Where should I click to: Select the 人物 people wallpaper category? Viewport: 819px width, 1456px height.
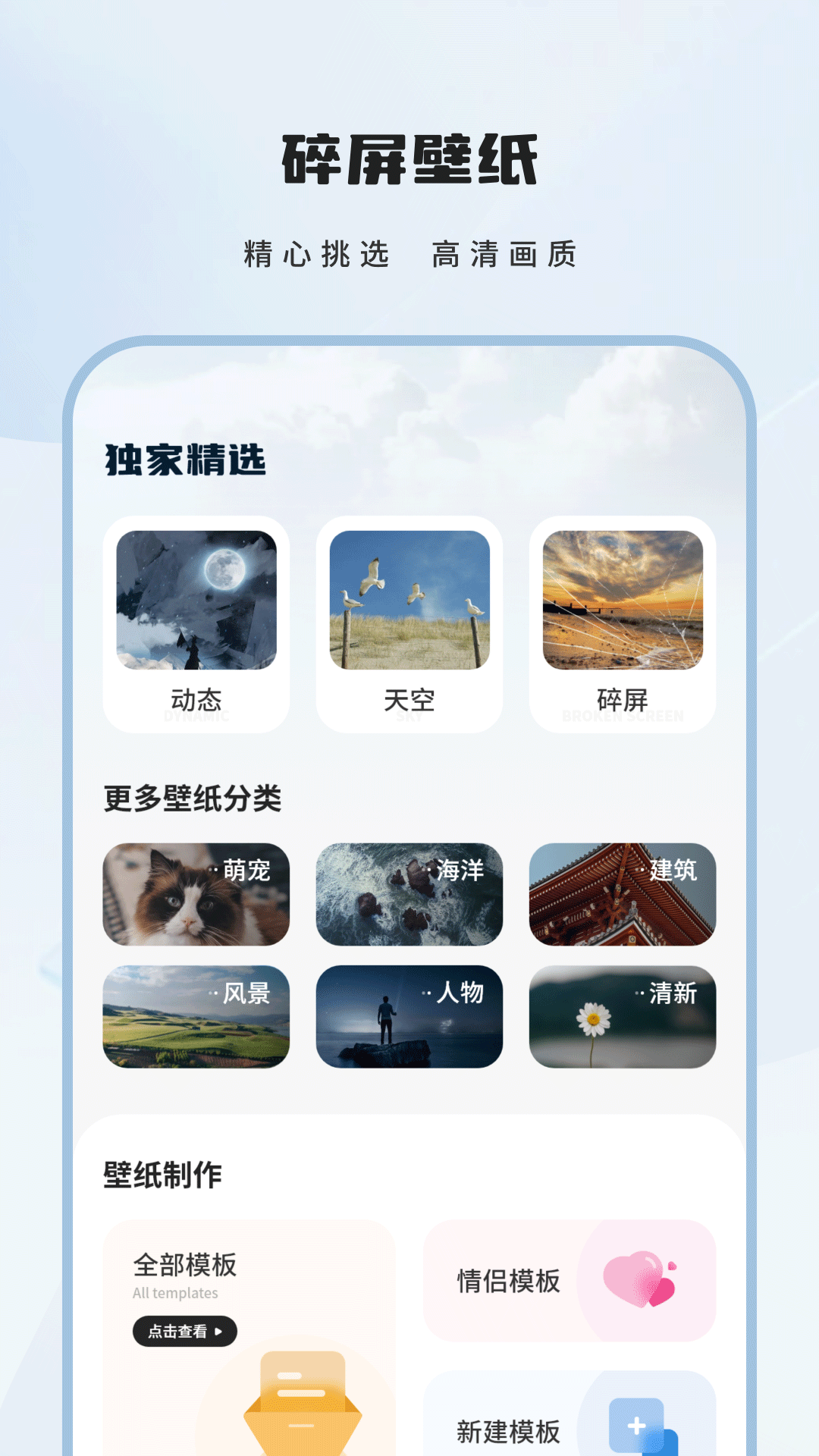tap(409, 1018)
